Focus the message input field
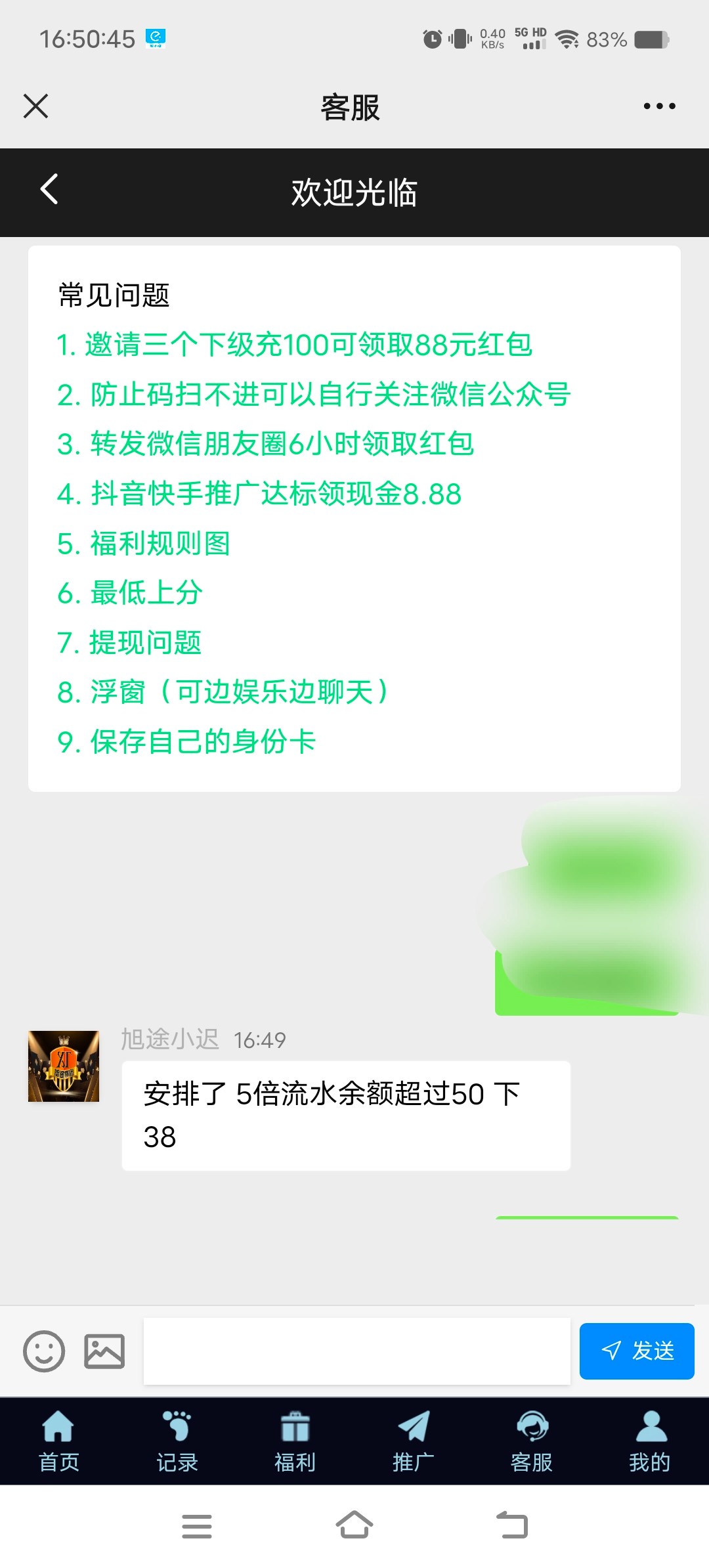Image resolution: width=709 pixels, height=1568 pixels. pyautogui.click(x=356, y=1351)
